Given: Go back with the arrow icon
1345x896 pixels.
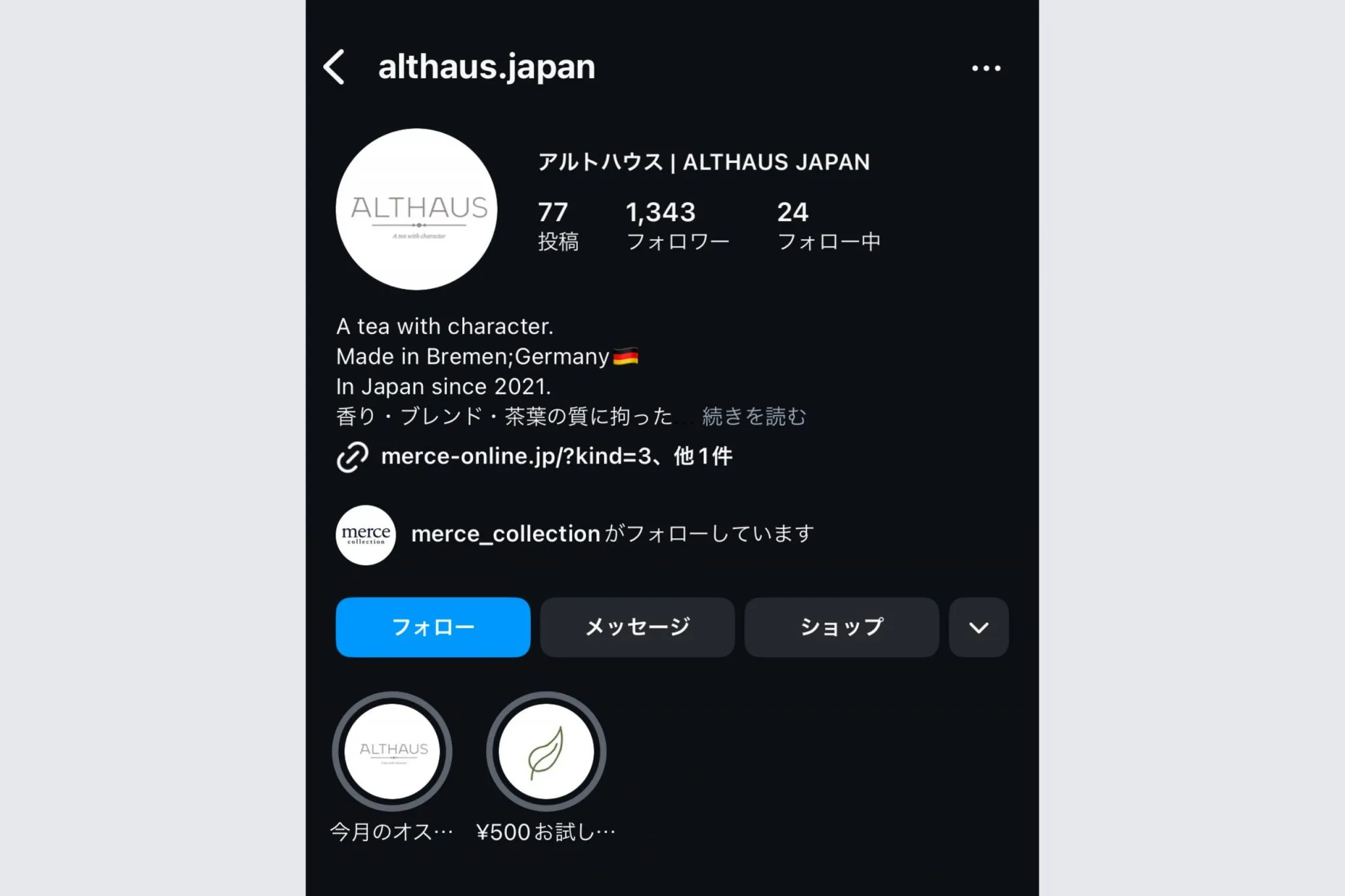Looking at the screenshot, I should (x=334, y=67).
